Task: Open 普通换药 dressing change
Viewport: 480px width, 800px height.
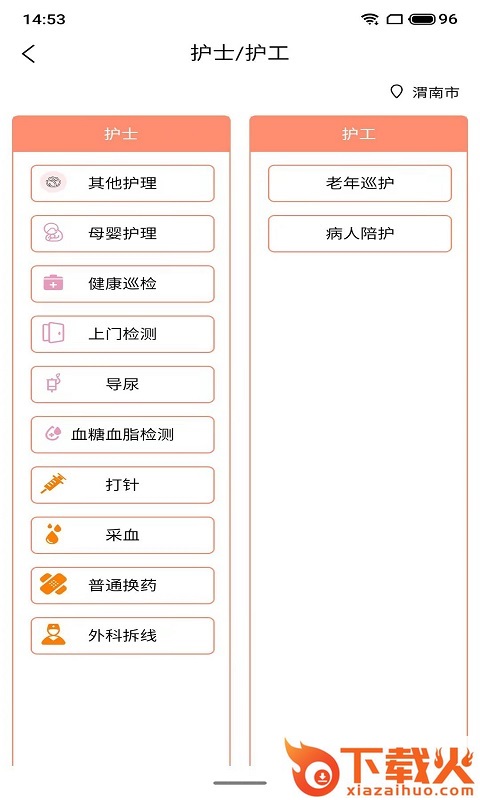Action: tap(122, 585)
